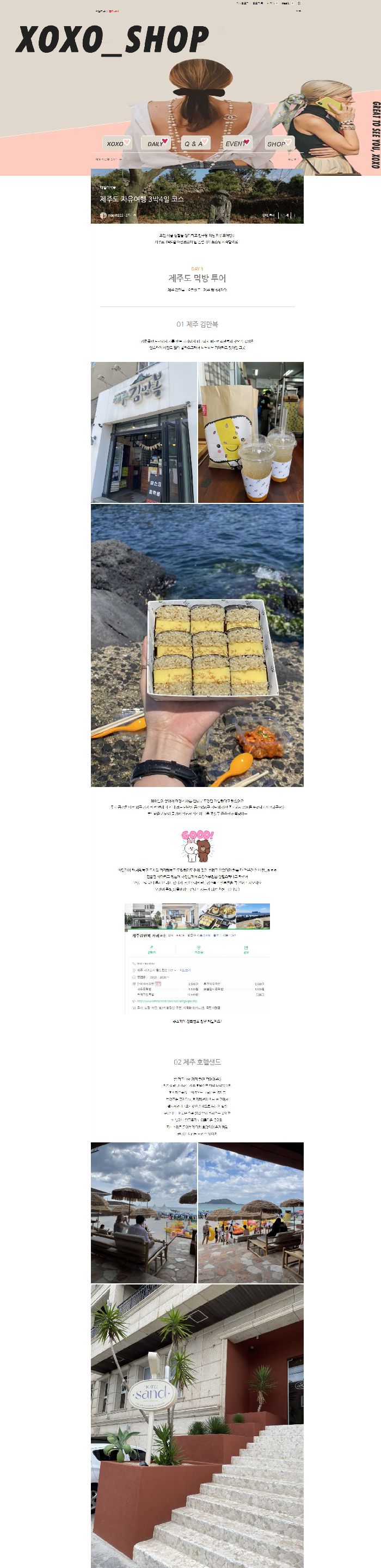The height and width of the screenshot is (1568, 381).
Task: Copy the post URL
Action: point(268,215)
